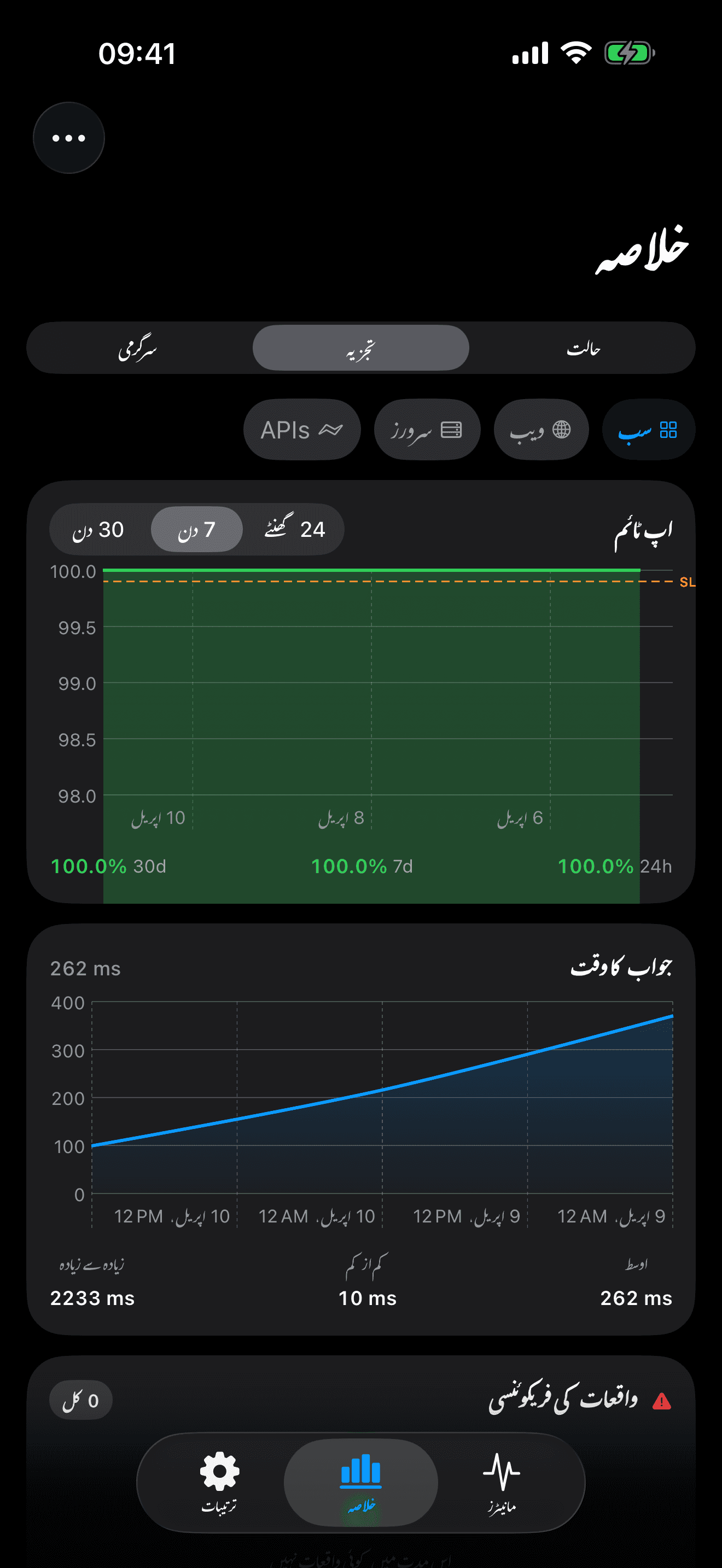Click the server icon on the سرورز chip

tap(452, 430)
